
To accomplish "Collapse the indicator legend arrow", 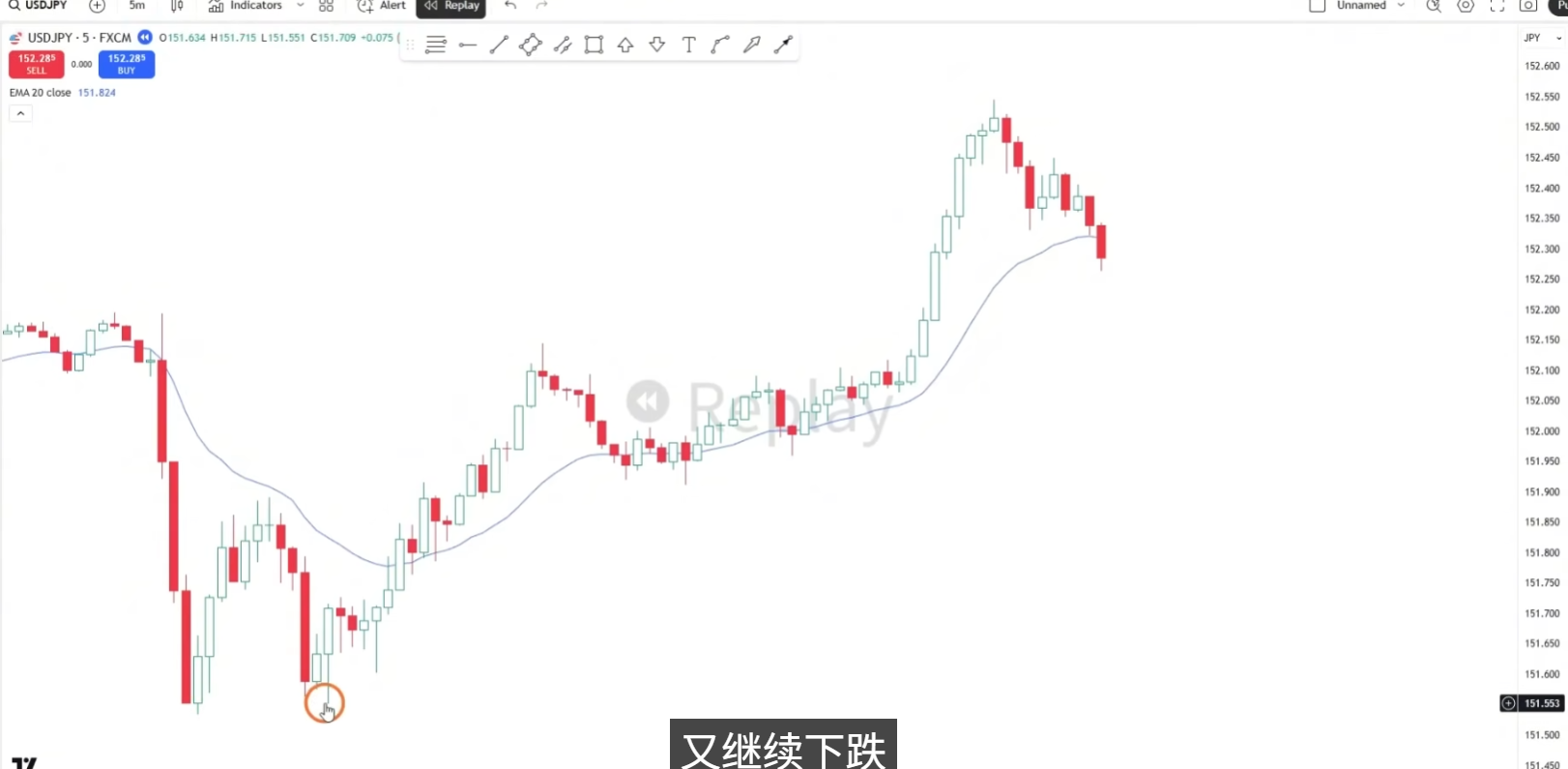I will (x=20, y=113).
